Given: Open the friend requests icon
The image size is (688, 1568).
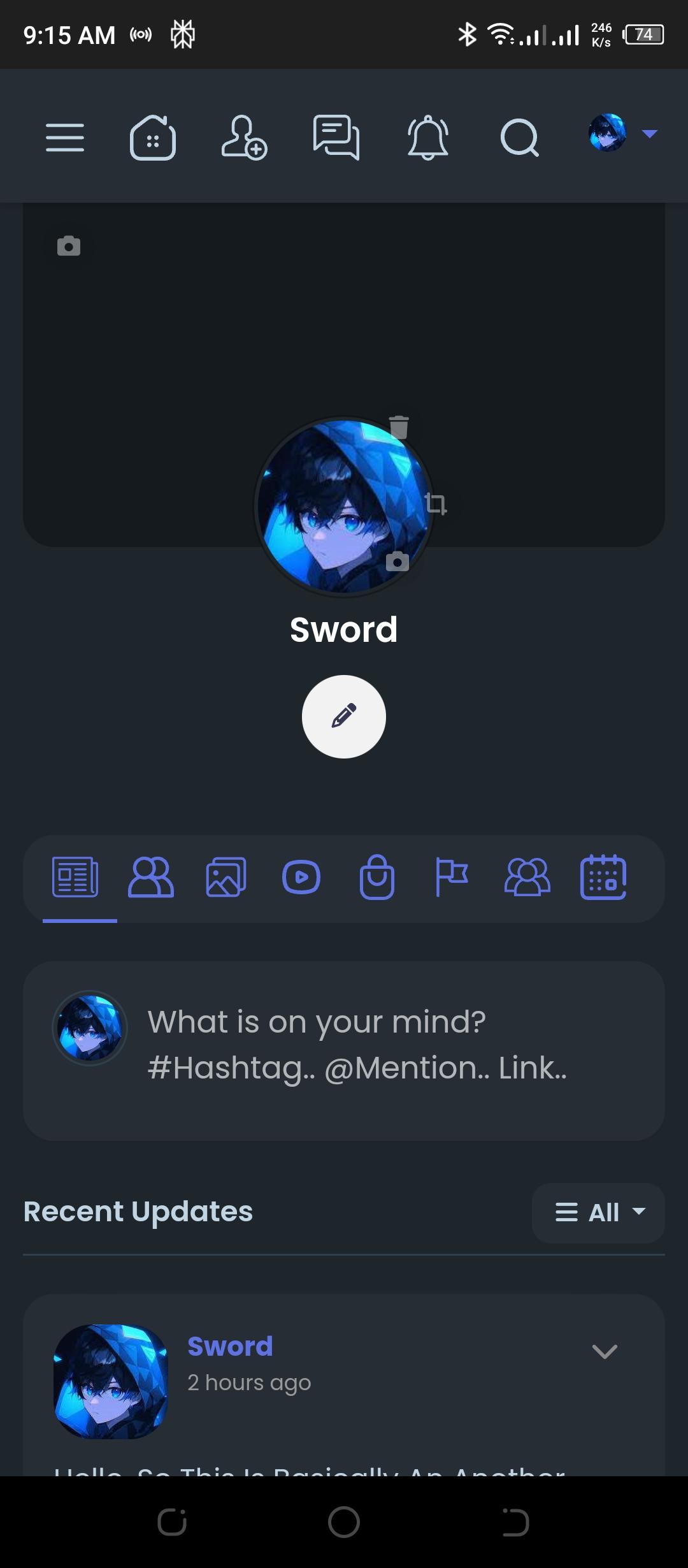Looking at the screenshot, I should [244, 137].
